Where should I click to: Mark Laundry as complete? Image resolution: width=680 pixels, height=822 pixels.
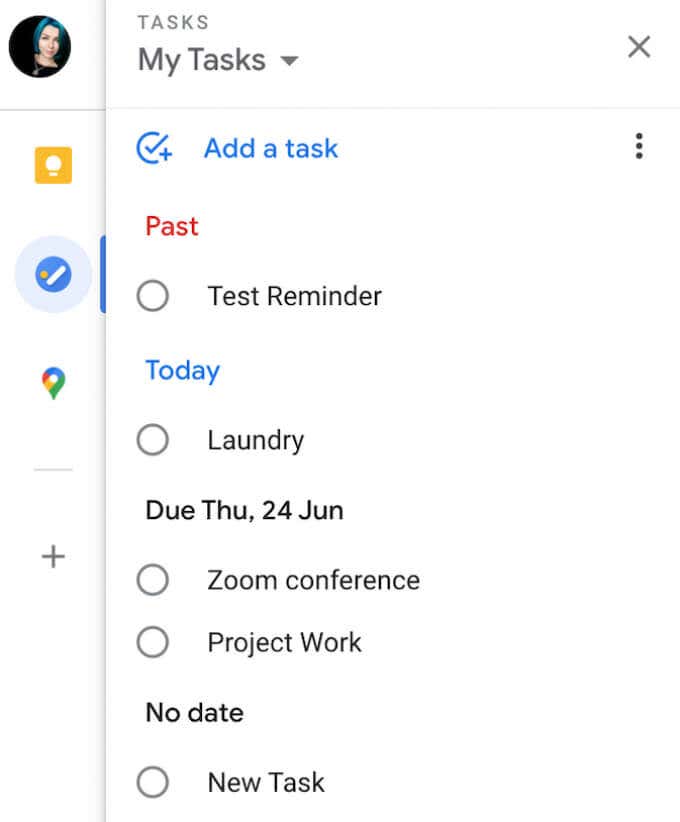[x=153, y=440]
